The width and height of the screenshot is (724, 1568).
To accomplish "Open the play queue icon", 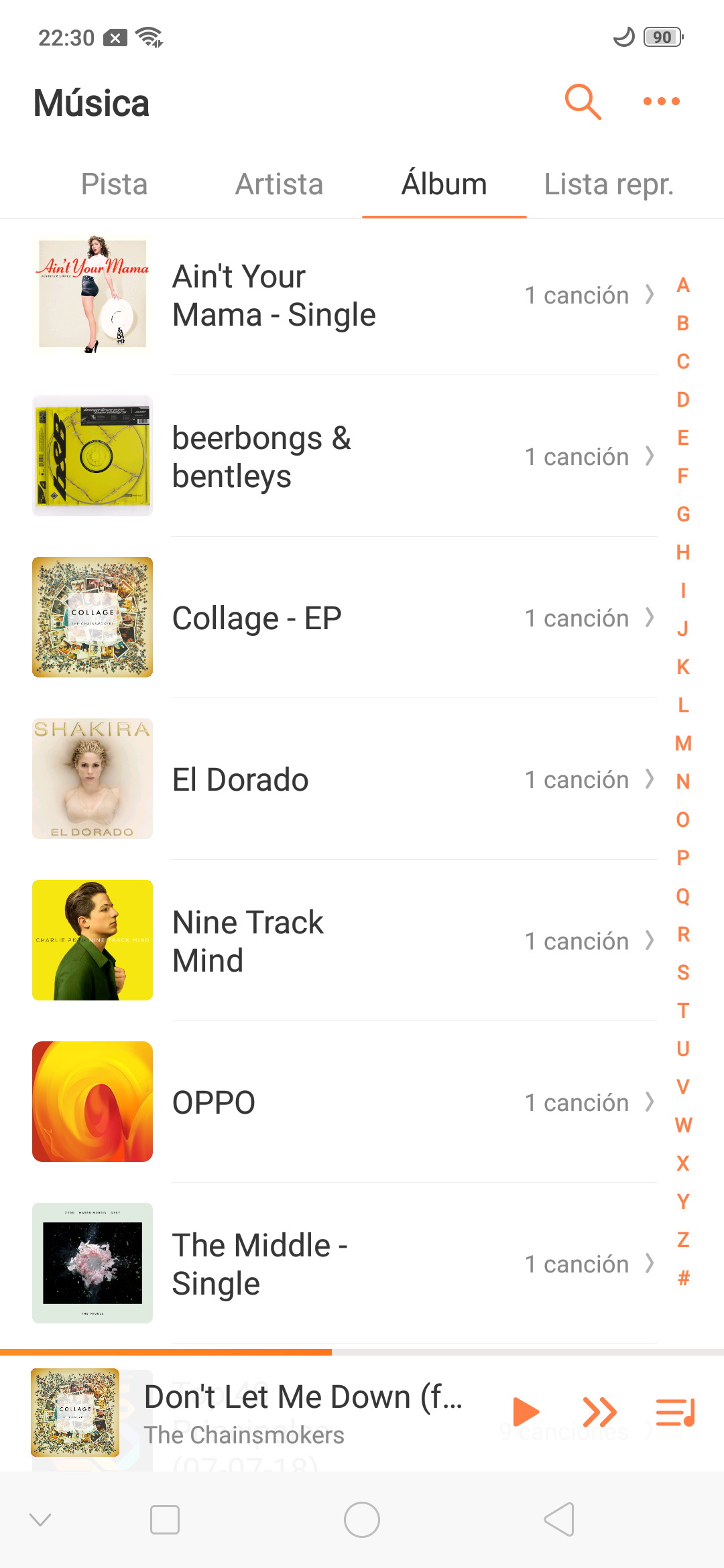I will click(675, 1412).
